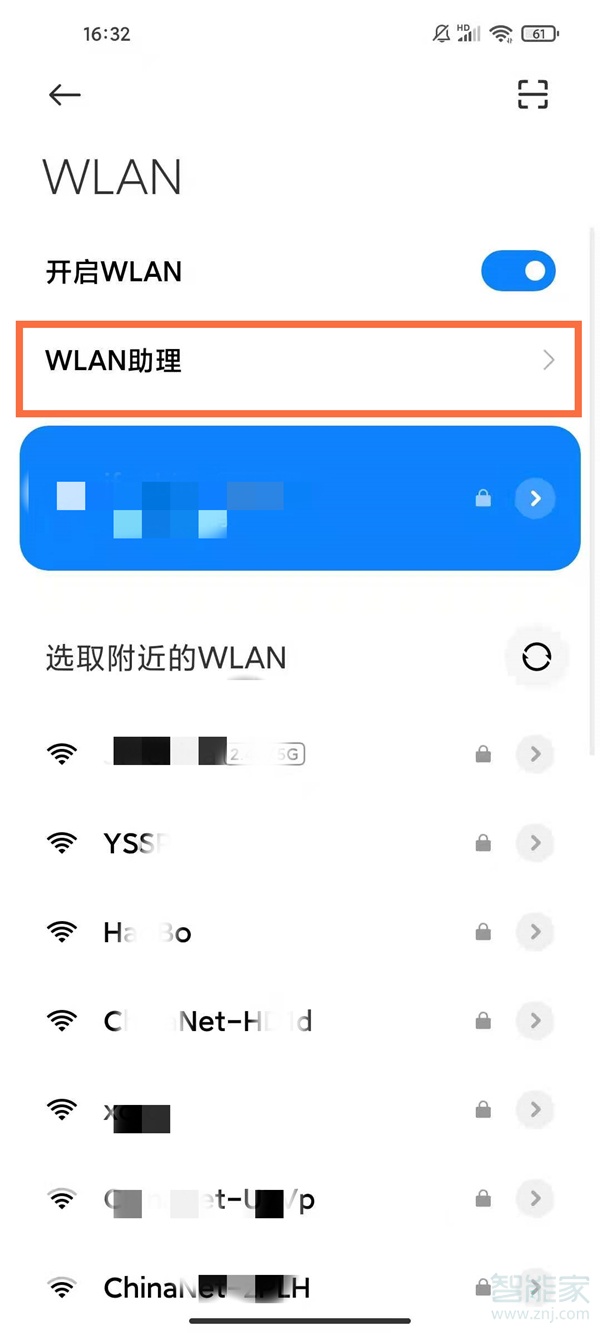Go back from the WLAN screen
Screen dimensions: 600x1333
64,95
